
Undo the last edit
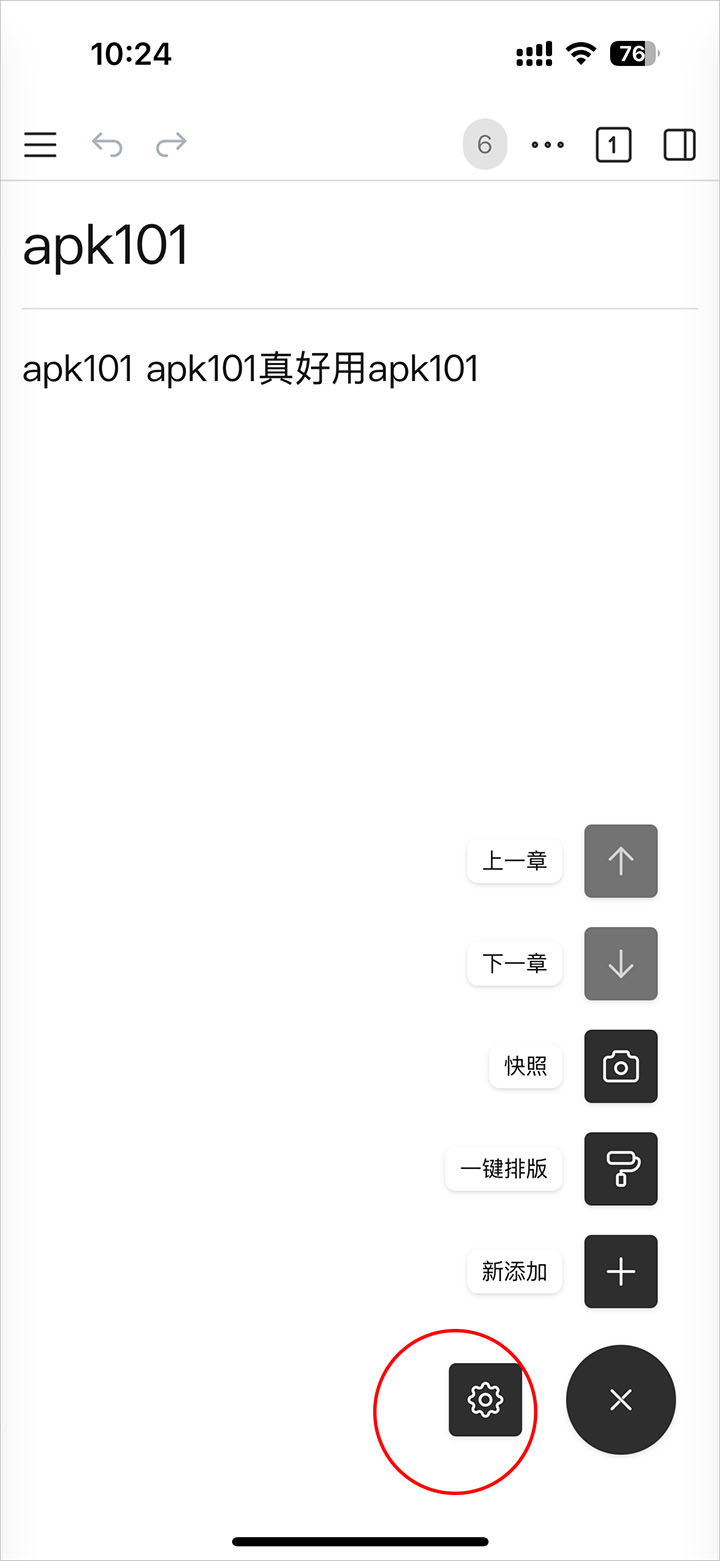[107, 145]
